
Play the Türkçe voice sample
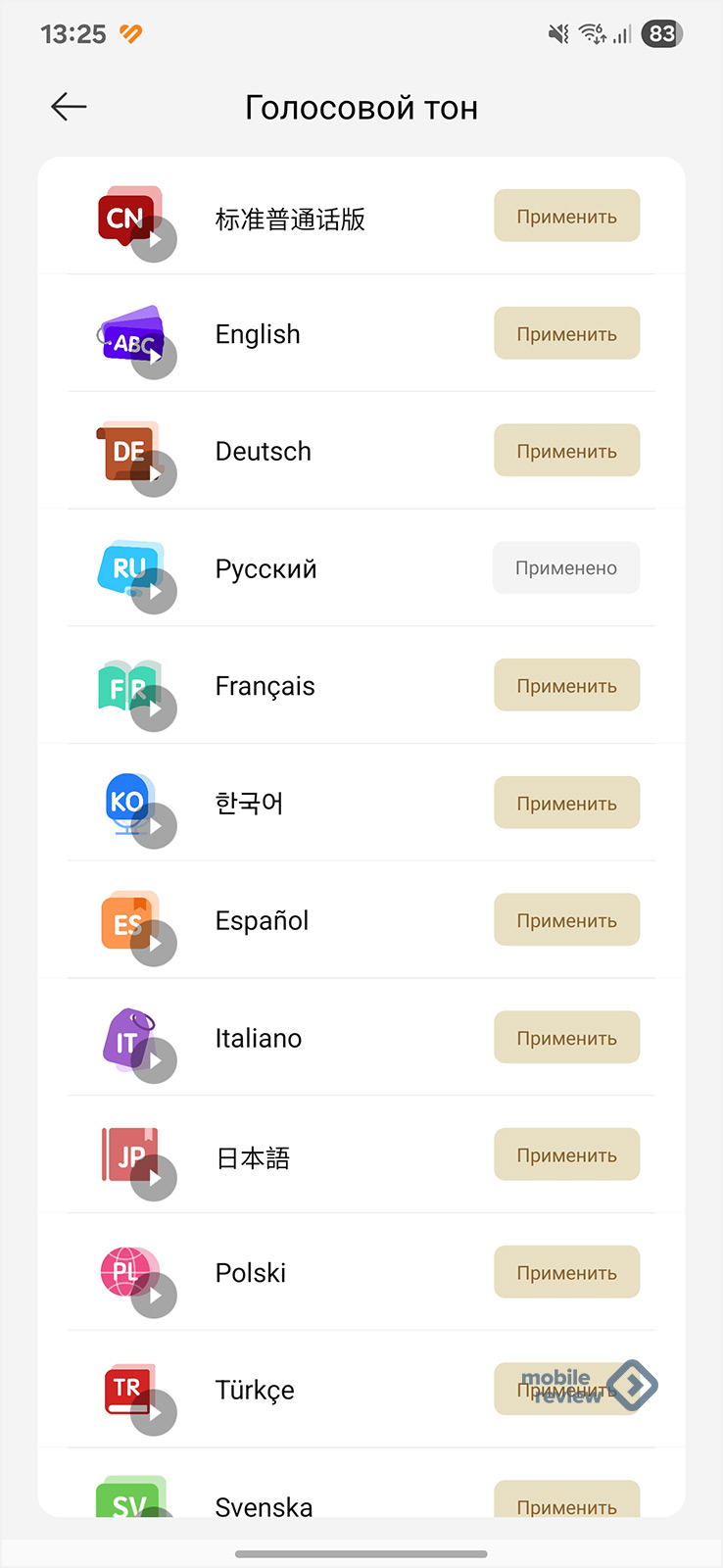(154, 1413)
